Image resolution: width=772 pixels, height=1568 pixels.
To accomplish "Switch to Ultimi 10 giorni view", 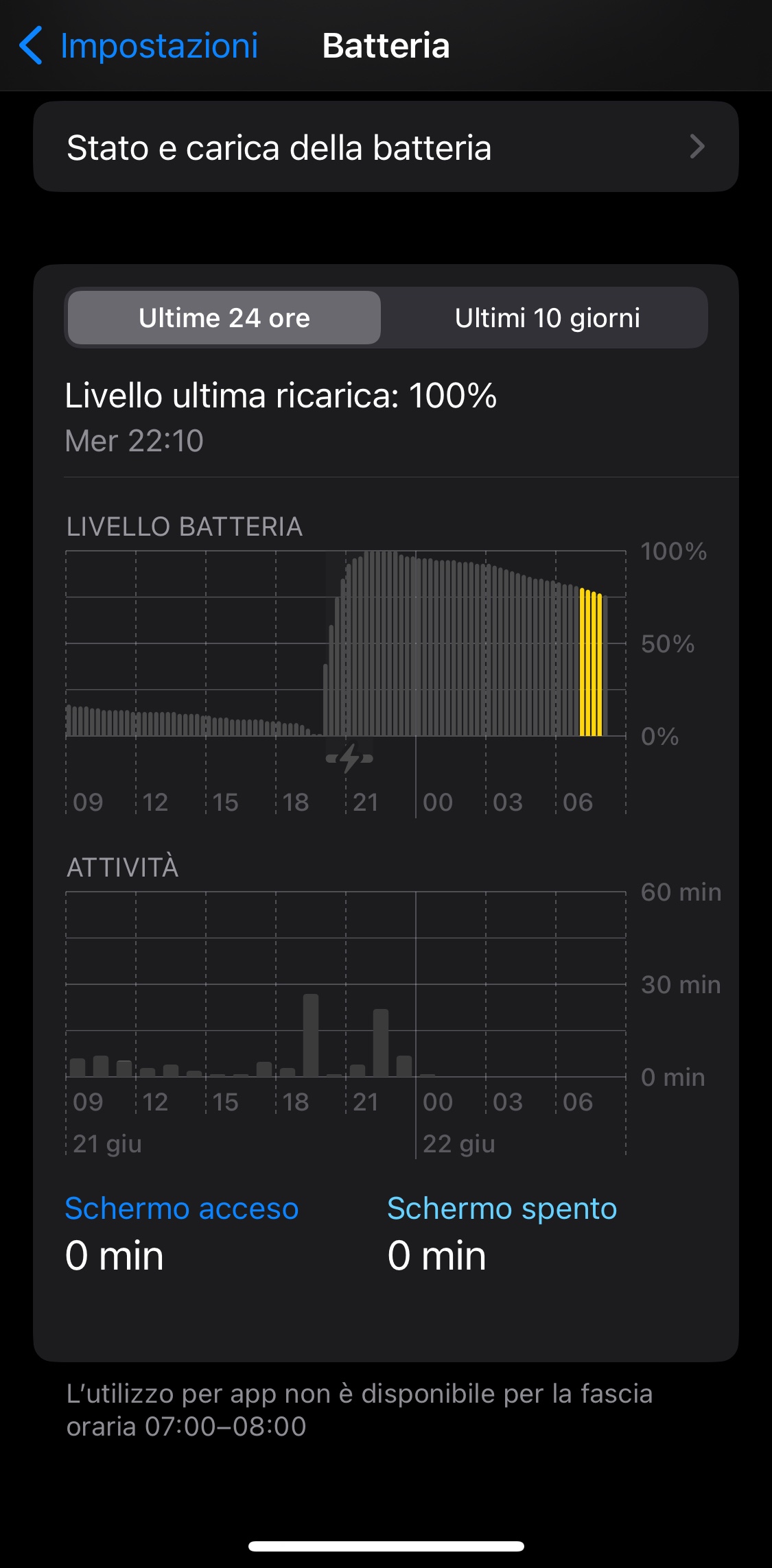I will tap(546, 318).
